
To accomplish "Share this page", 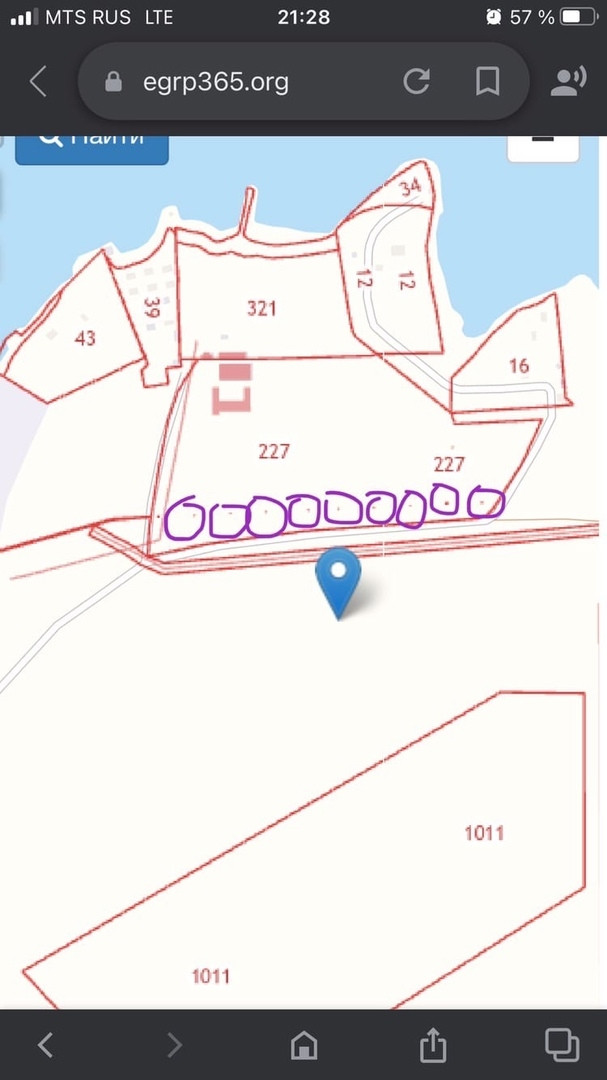I will [x=433, y=1045].
